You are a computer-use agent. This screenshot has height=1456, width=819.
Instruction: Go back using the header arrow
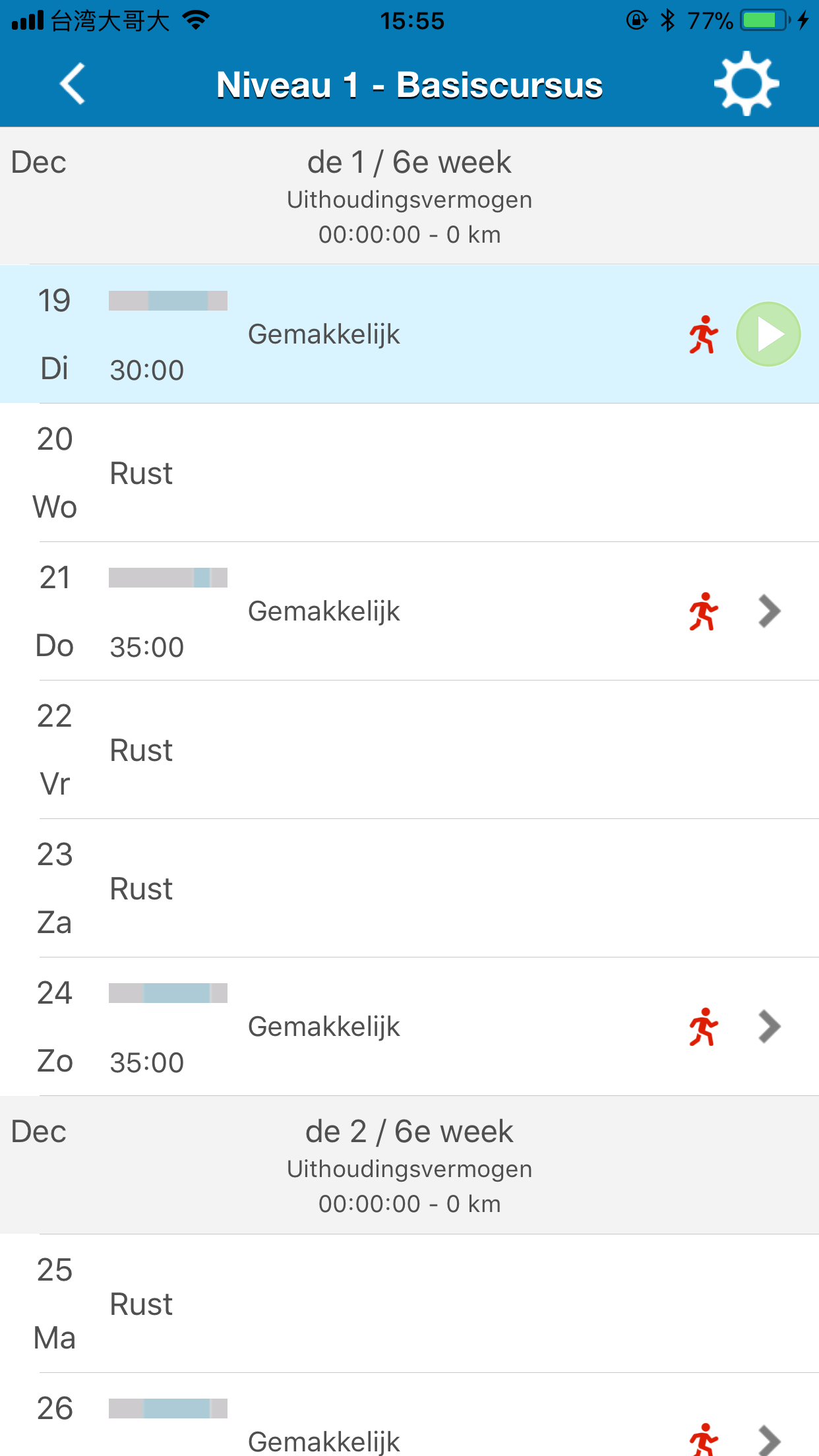tap(73, 84)
